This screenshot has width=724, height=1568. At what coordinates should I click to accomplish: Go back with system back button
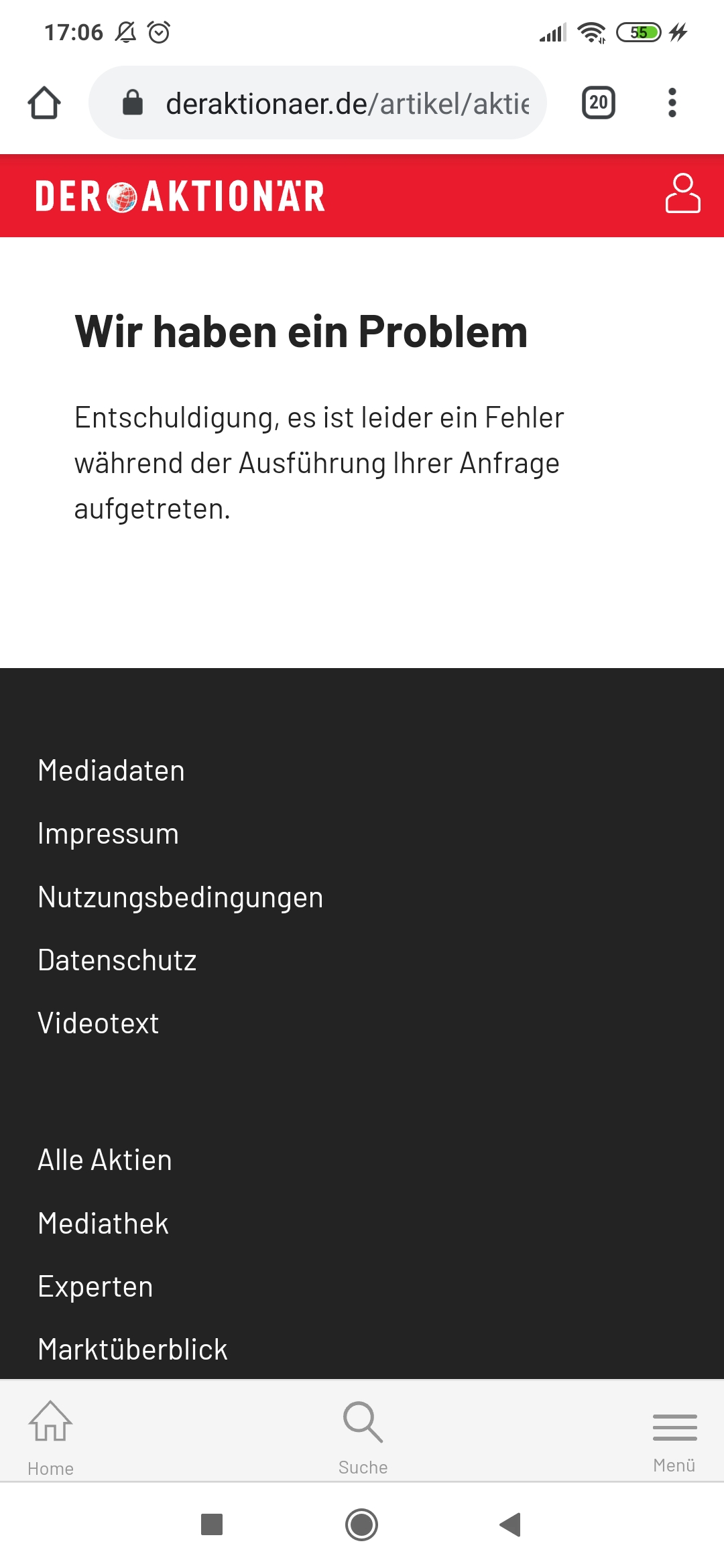[x=511, y=1524]
